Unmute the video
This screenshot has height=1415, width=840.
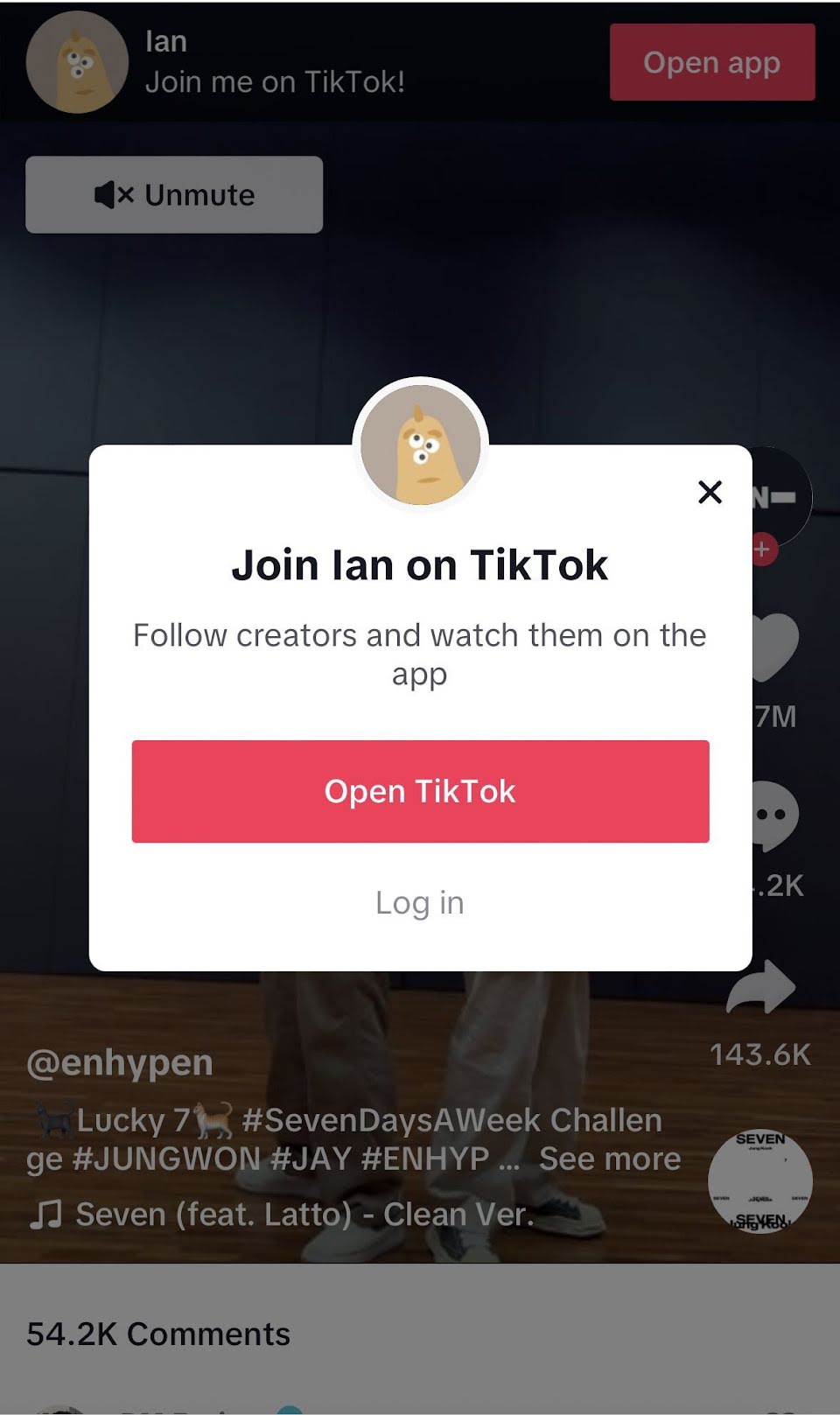[174, 194]
